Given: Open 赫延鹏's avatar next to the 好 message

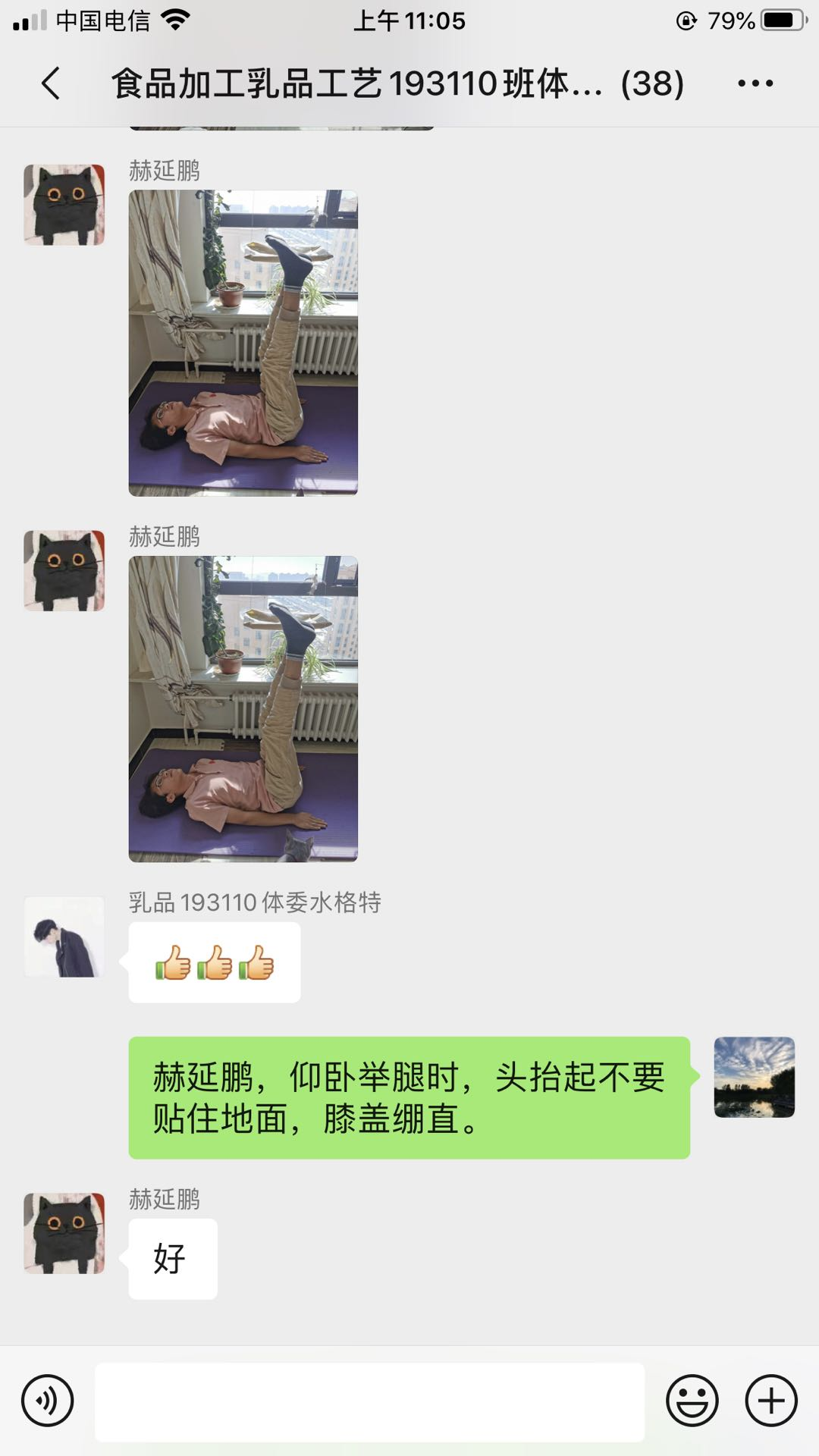Looking at the screenshot, I should pyautogui.click(x=64, y=1233).
